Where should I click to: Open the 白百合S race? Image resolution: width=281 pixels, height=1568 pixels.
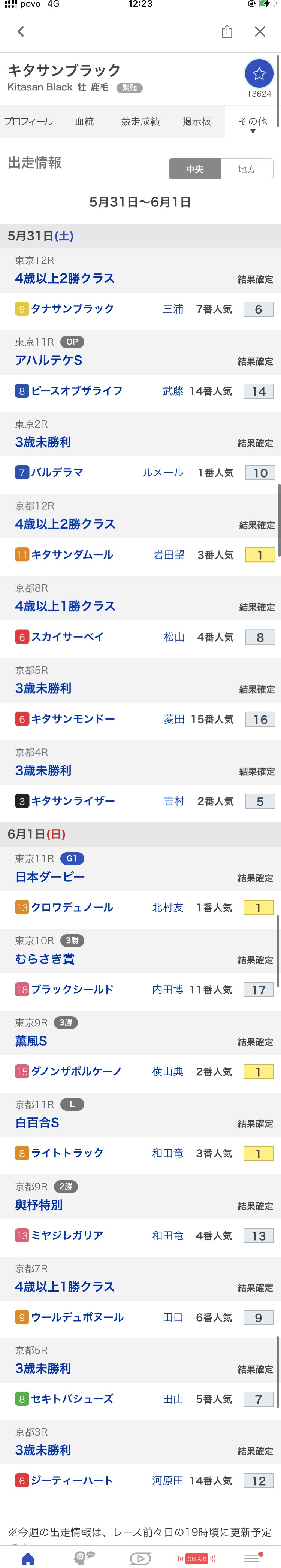pos(37,1122)
